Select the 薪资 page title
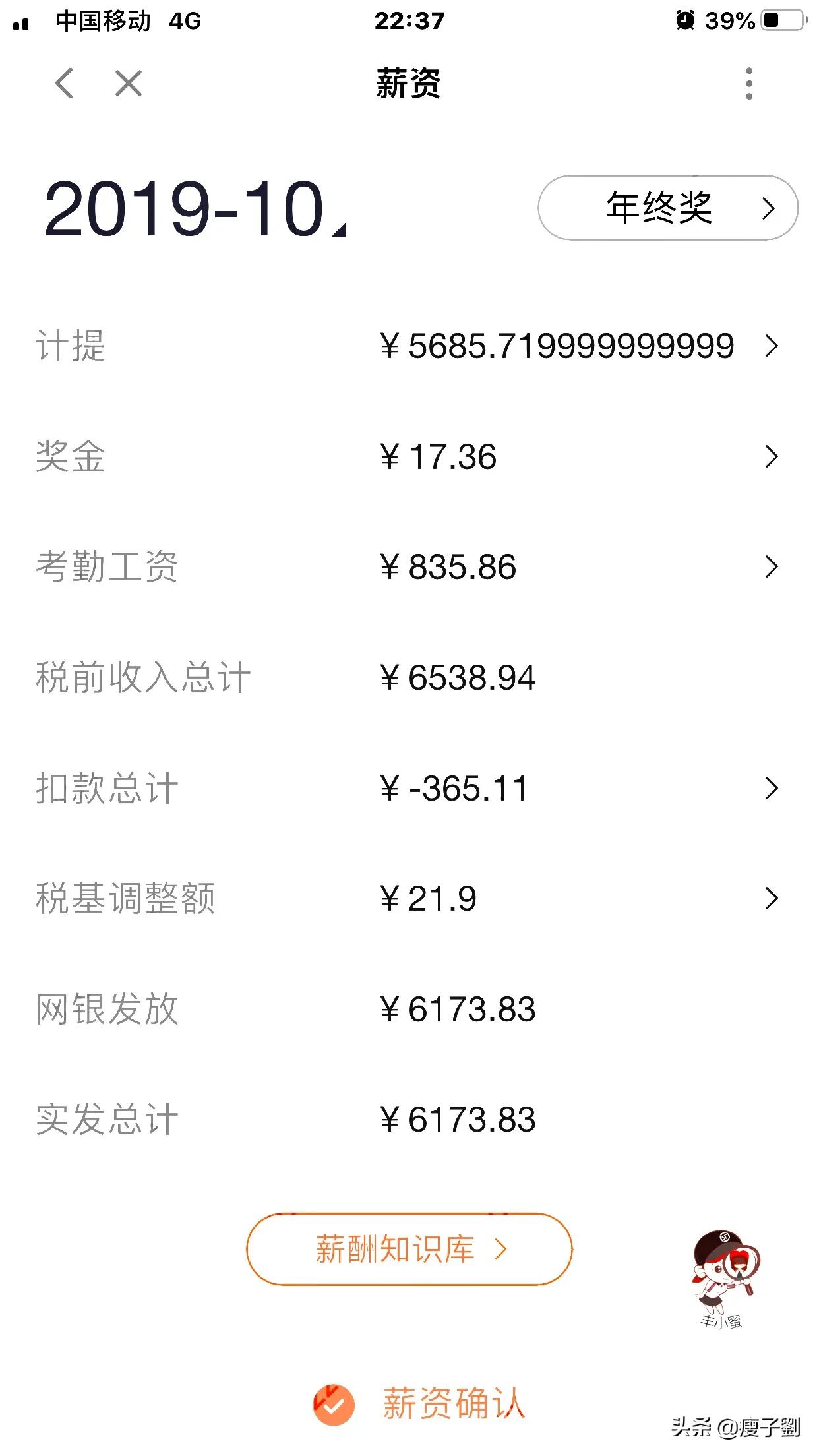 (x=409, y=84)
